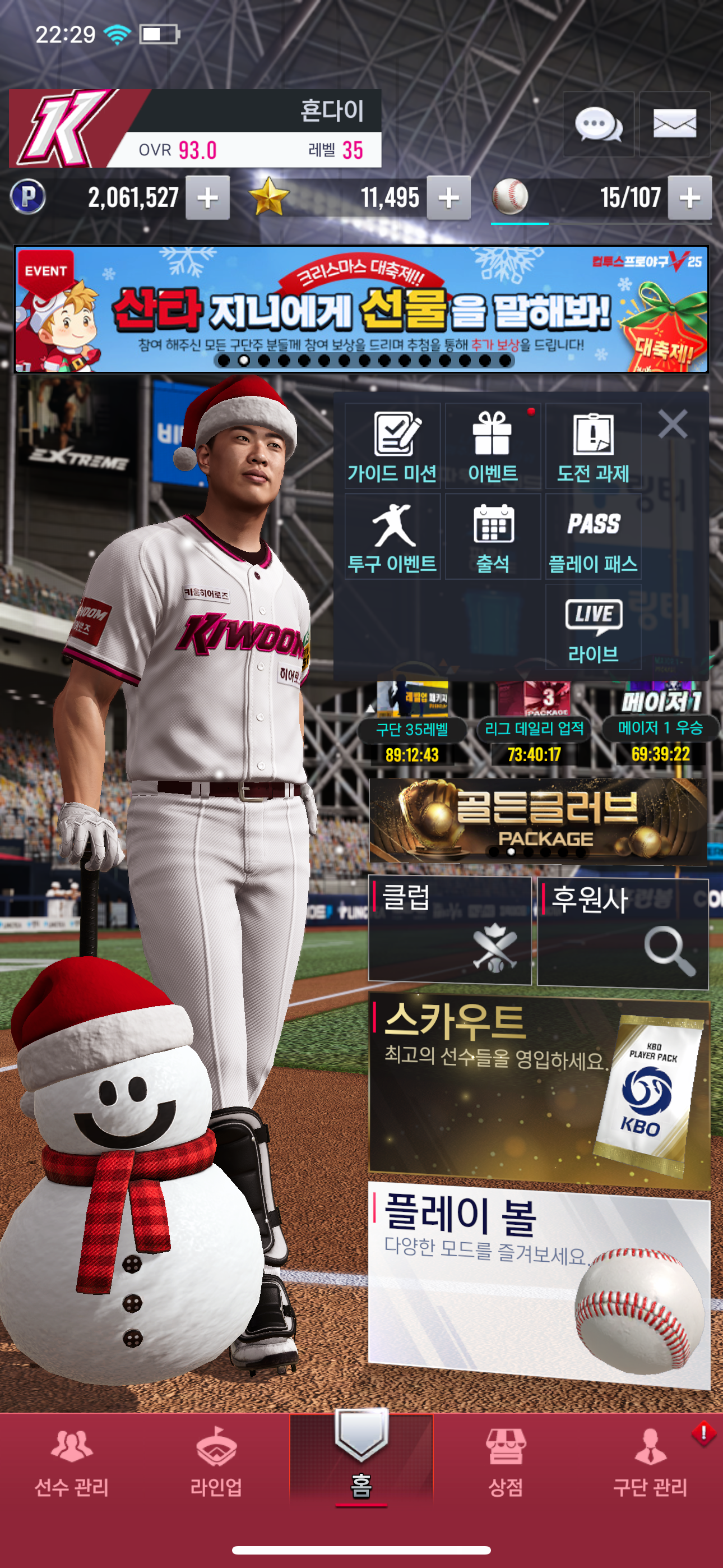The width and height of the screenshot is (723, 1568).
Task: Open 라이브 live menu
Action: pos(594,628)
